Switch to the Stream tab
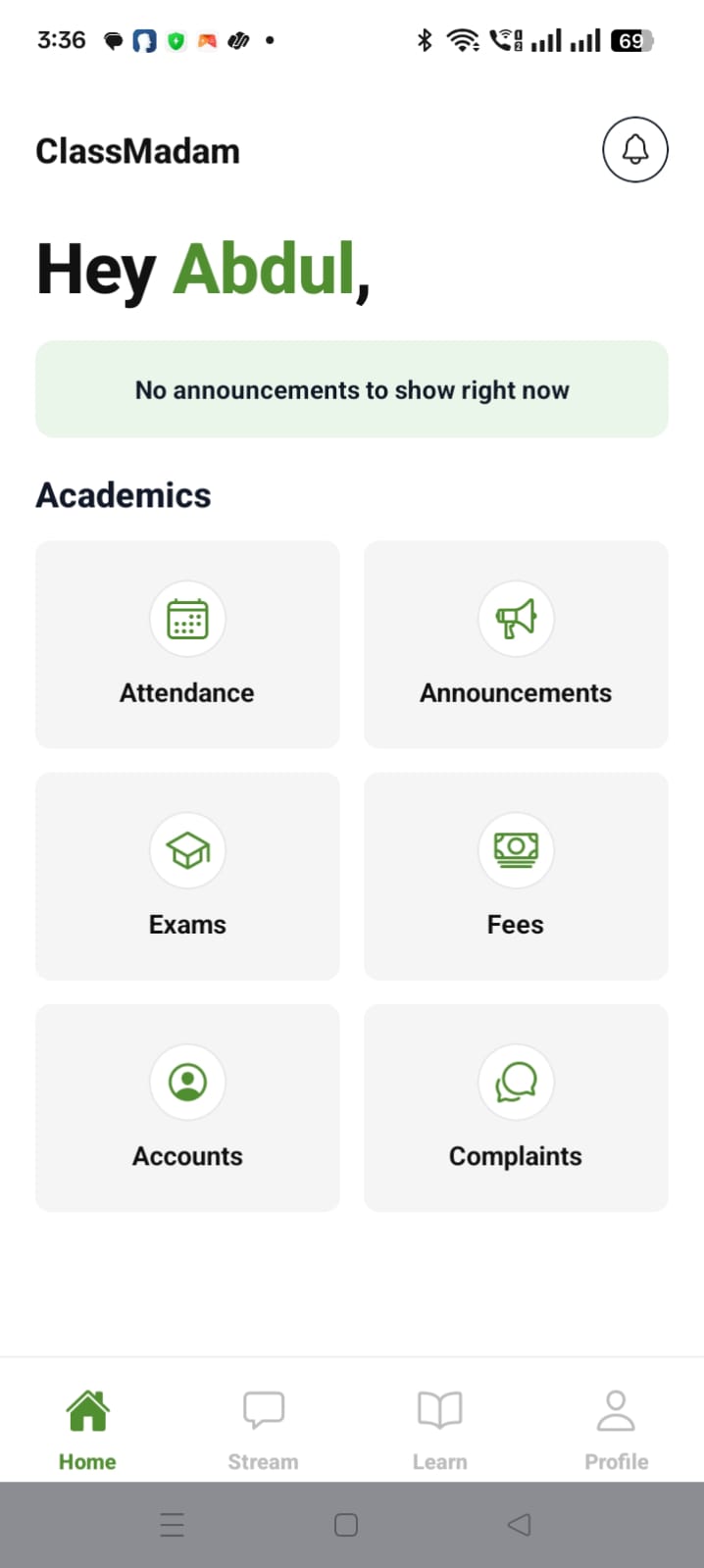 [263, 1430]
